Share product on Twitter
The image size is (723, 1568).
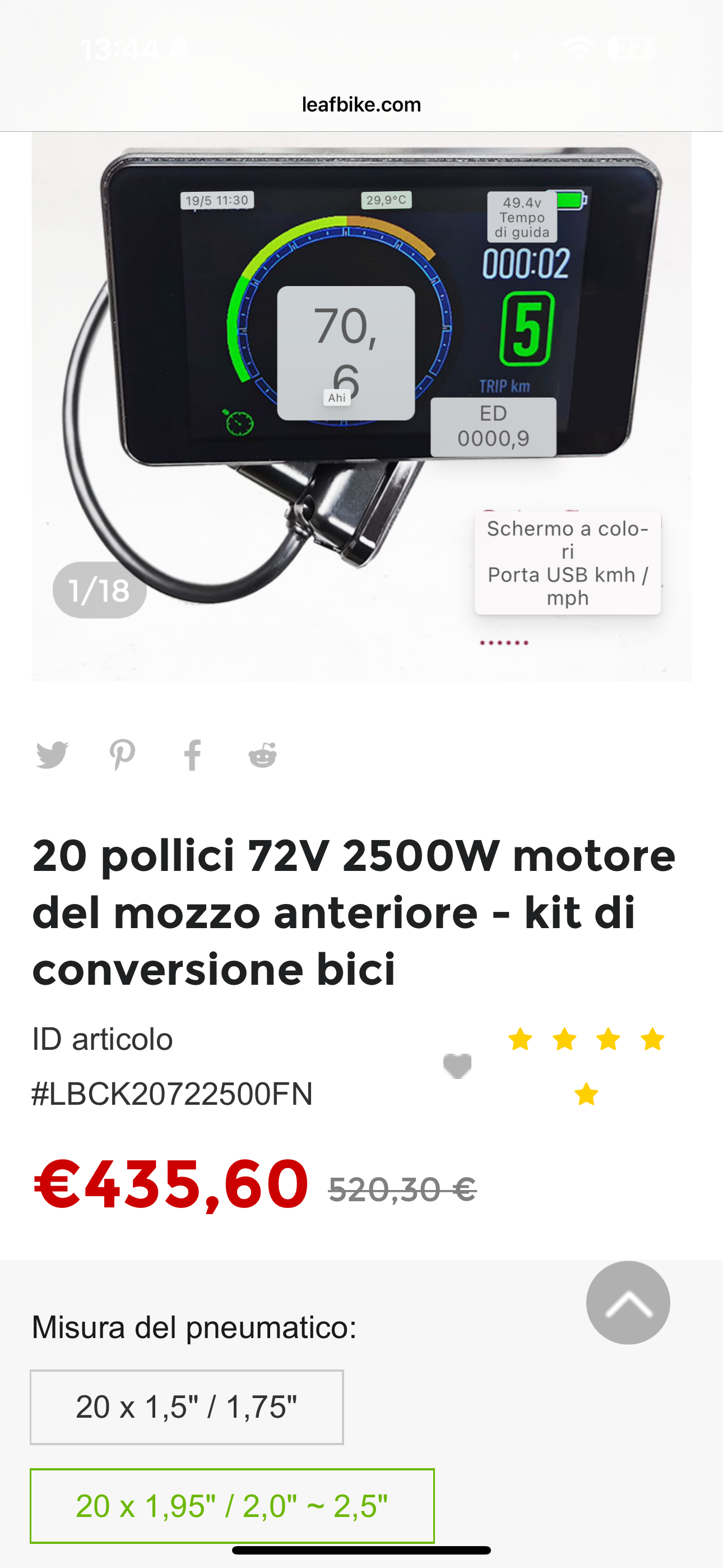[52, 755]
